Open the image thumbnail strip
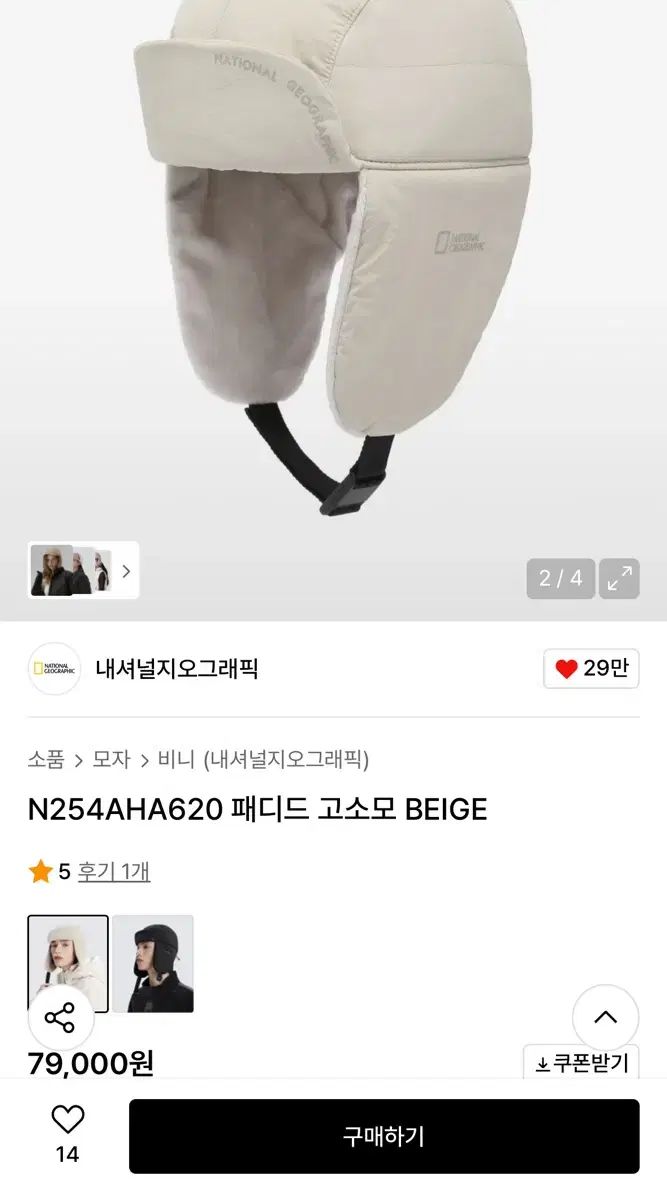The height and width of the screenshot is (1200, 667). tap(83, 571)
